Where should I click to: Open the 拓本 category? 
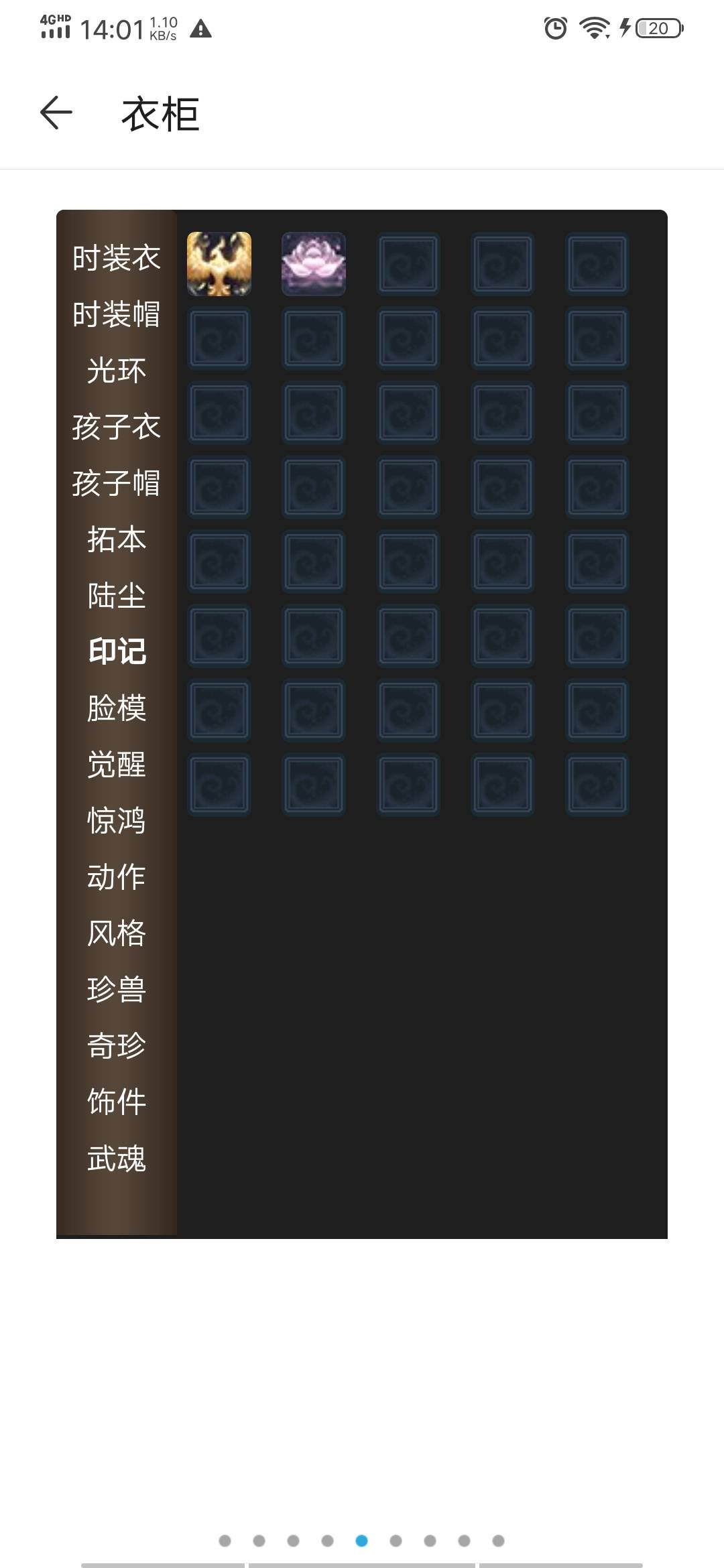[x=117, y=539]
